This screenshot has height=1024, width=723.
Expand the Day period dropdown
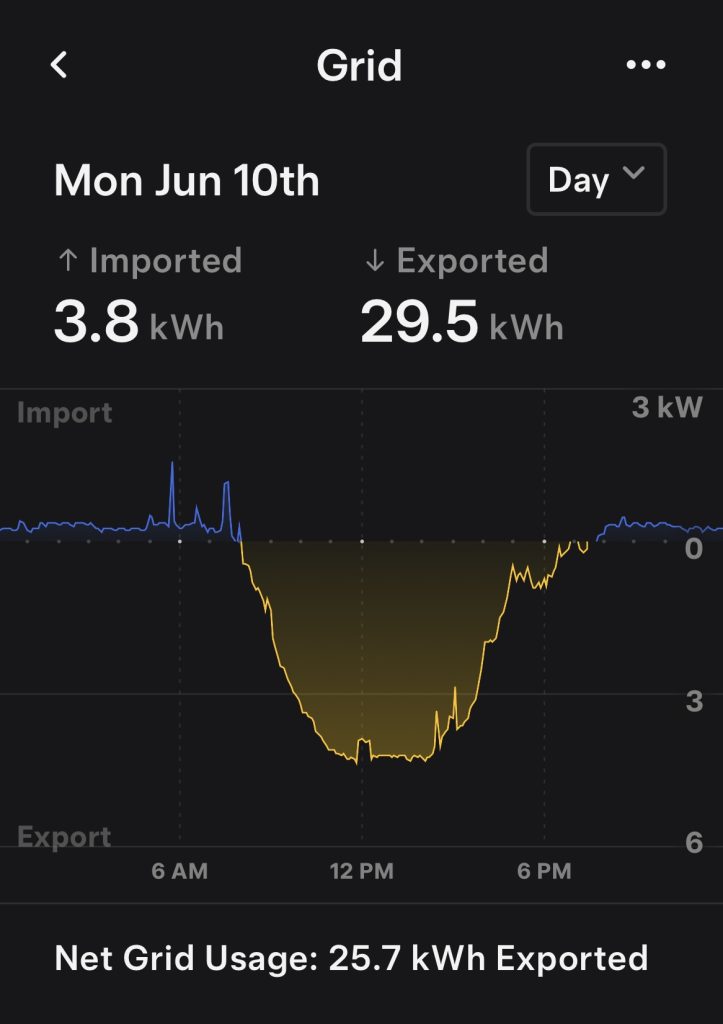pos(596,180)
